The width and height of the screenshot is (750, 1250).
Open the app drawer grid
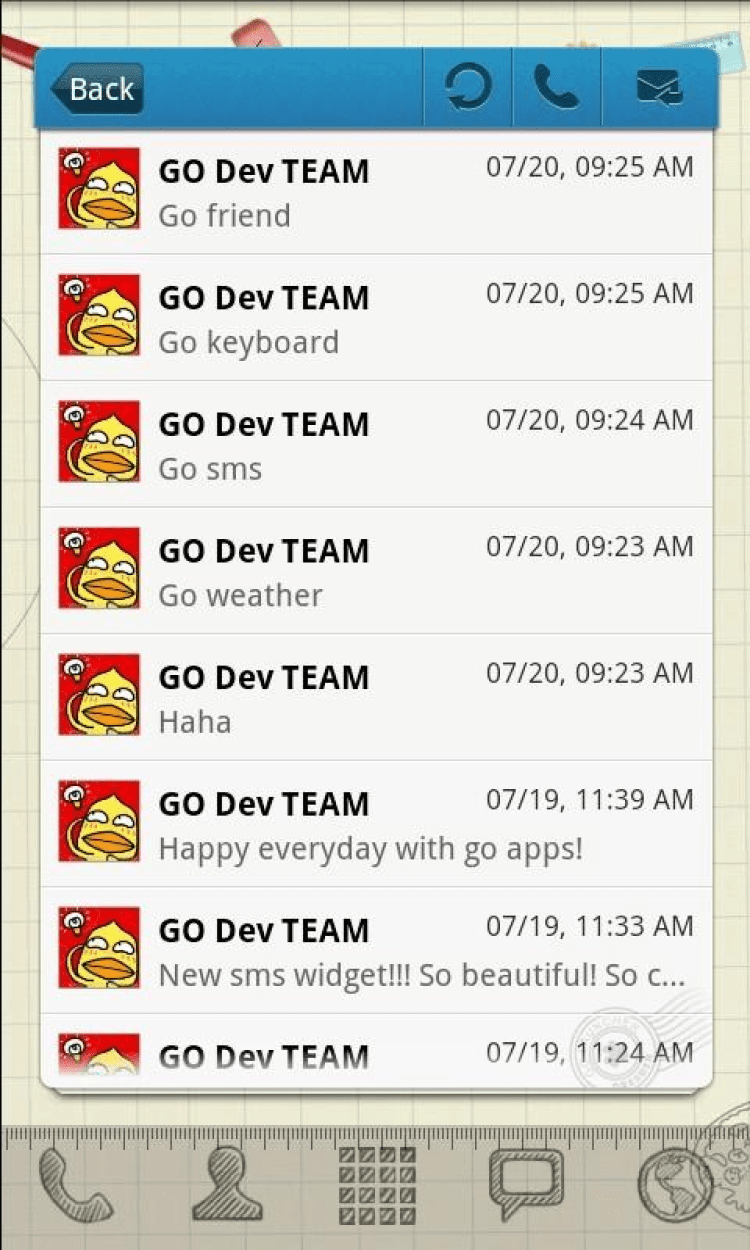click(376, 1187)
